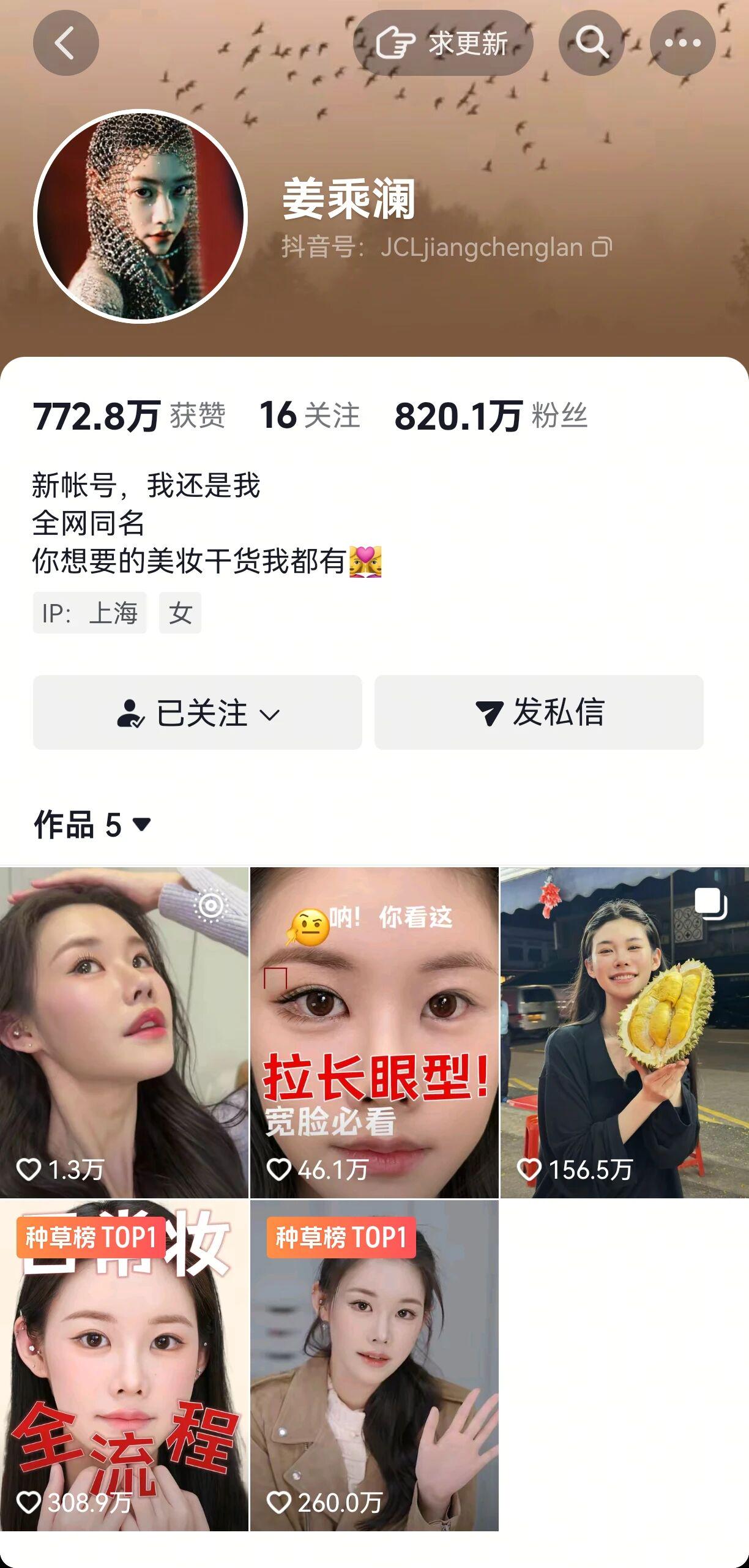The image size is (749, 1568).
Task: Open search on this profile
Action: click(x=591, y=43)
